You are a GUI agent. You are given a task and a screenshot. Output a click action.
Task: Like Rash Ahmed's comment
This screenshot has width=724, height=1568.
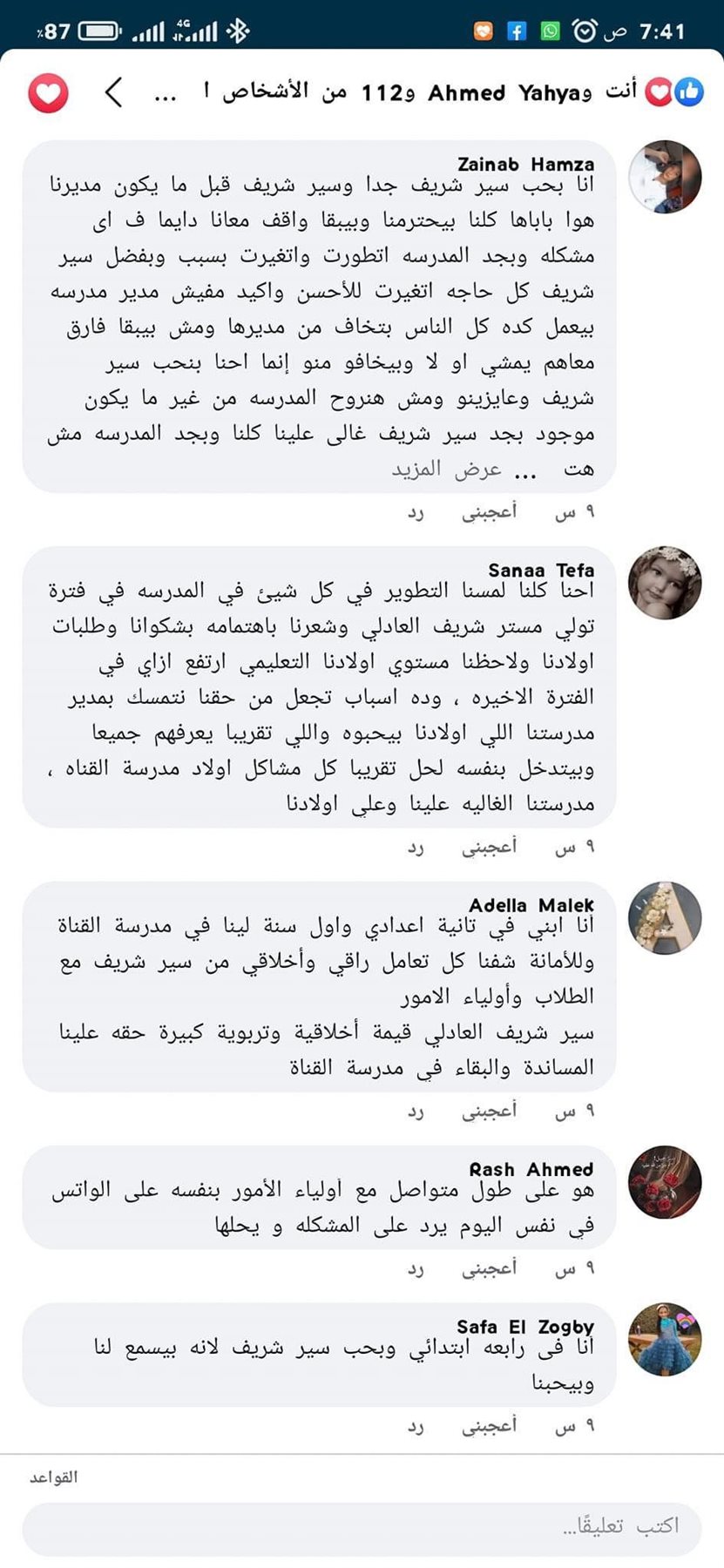(x=489, y=1269)
